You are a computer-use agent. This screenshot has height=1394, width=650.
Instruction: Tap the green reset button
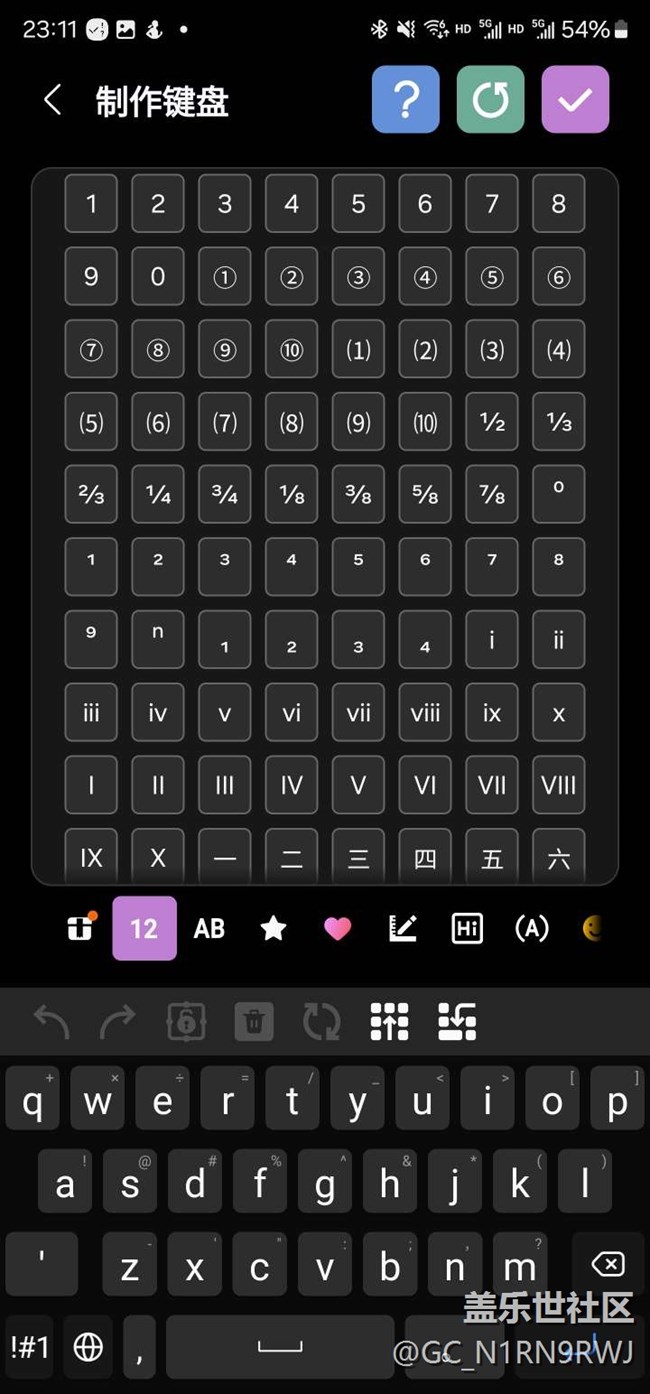[490, 100]
